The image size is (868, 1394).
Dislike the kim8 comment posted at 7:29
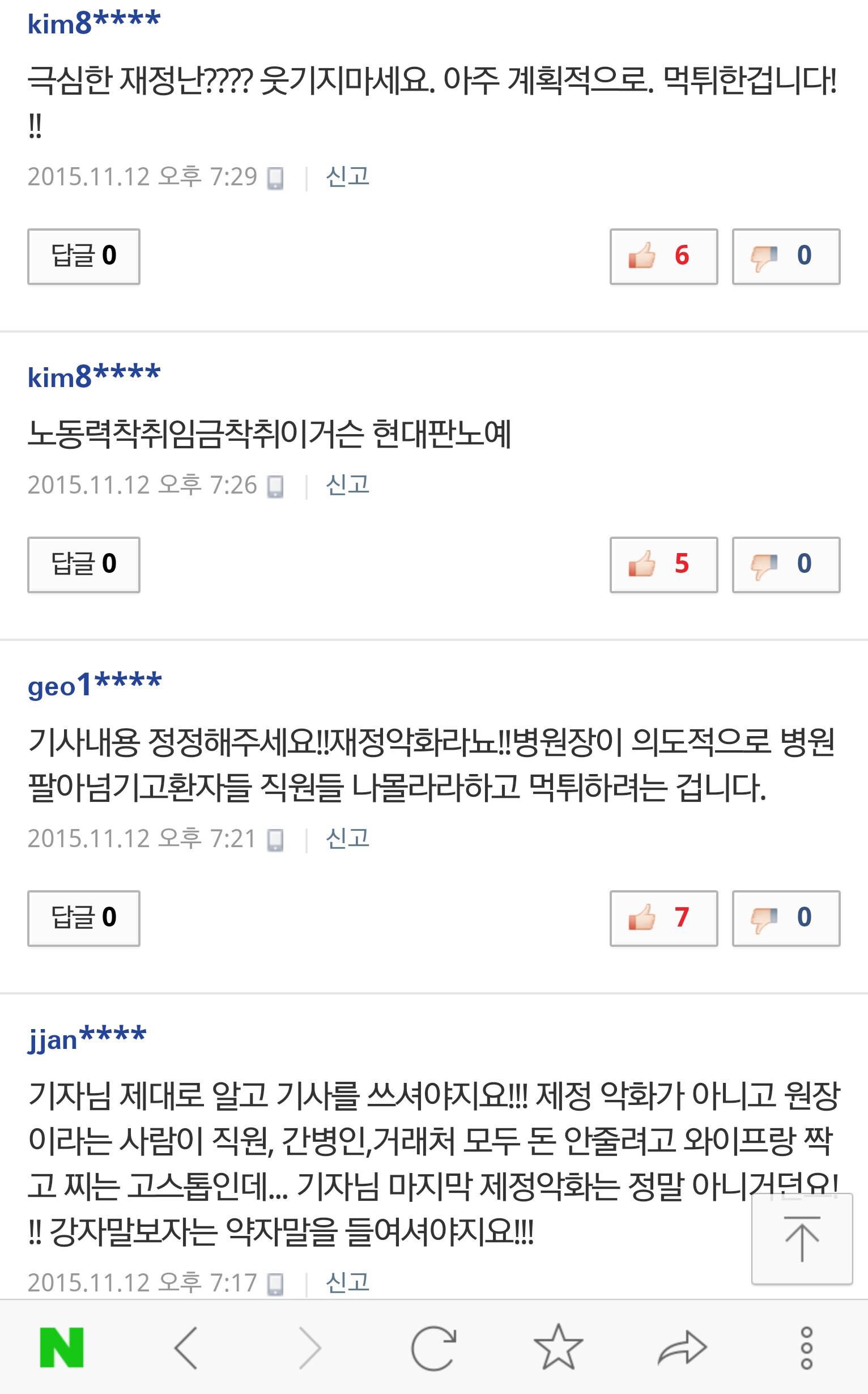[785, 256]
